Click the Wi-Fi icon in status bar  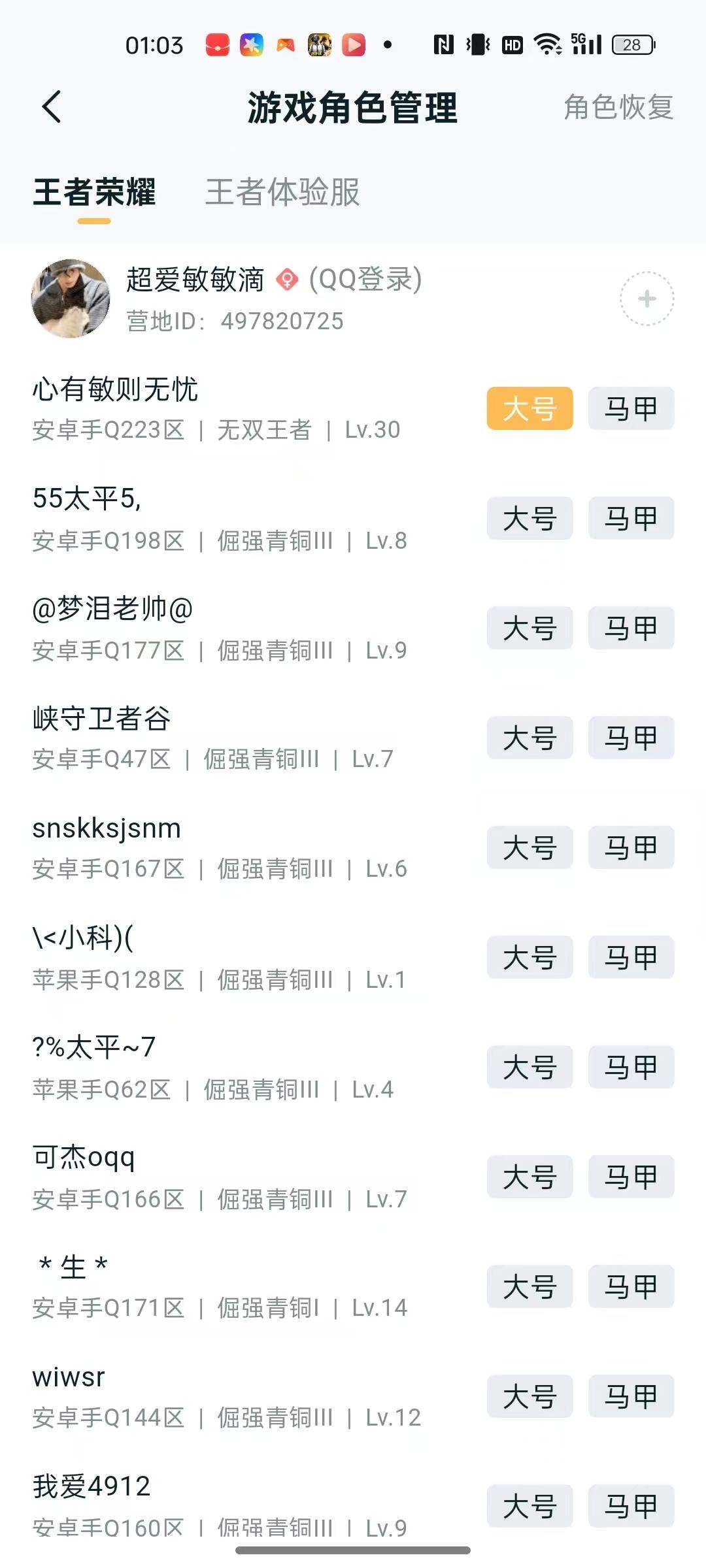[x=548, y=44]
